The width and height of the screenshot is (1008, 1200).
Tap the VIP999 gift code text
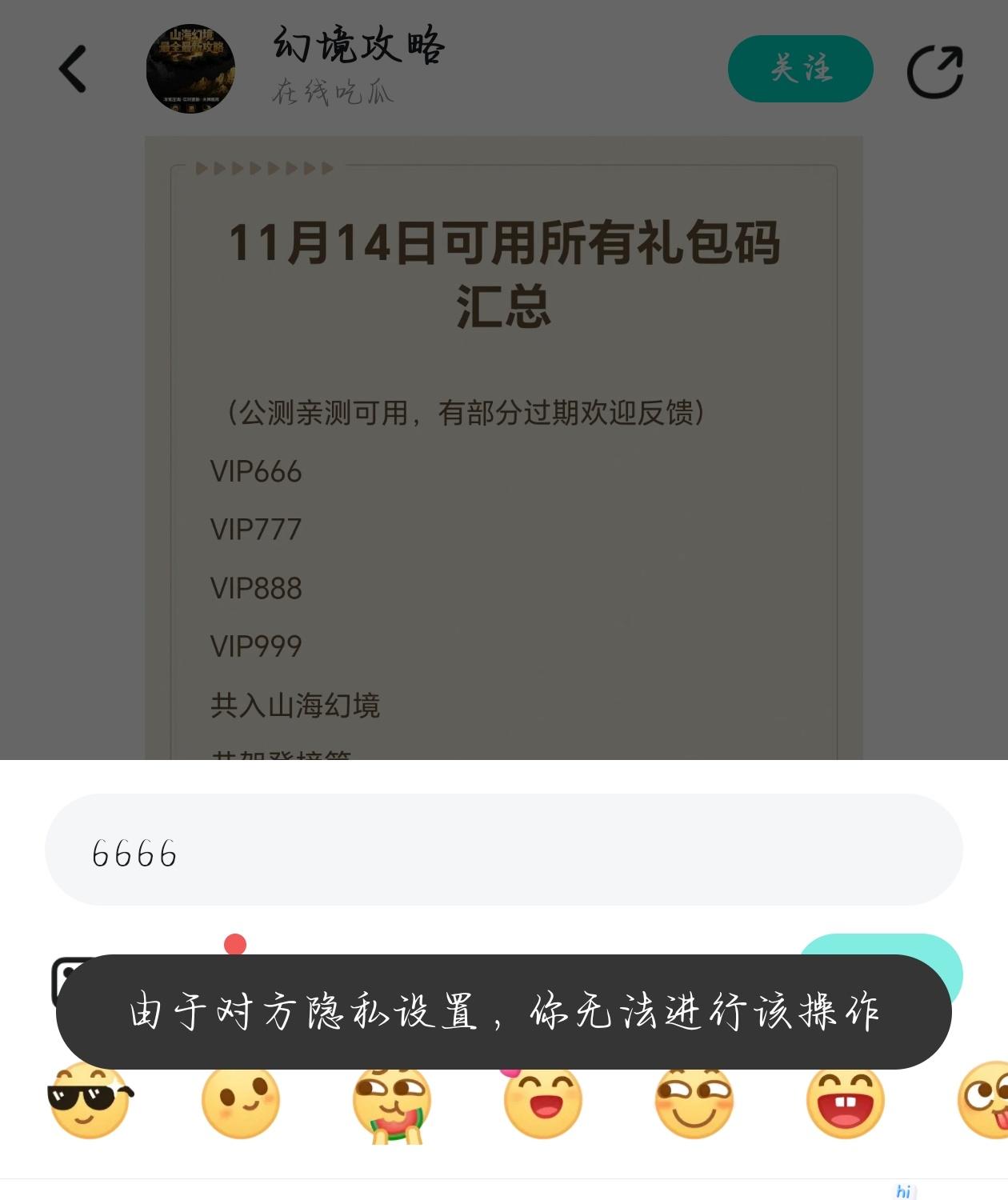tap(254, 644)
